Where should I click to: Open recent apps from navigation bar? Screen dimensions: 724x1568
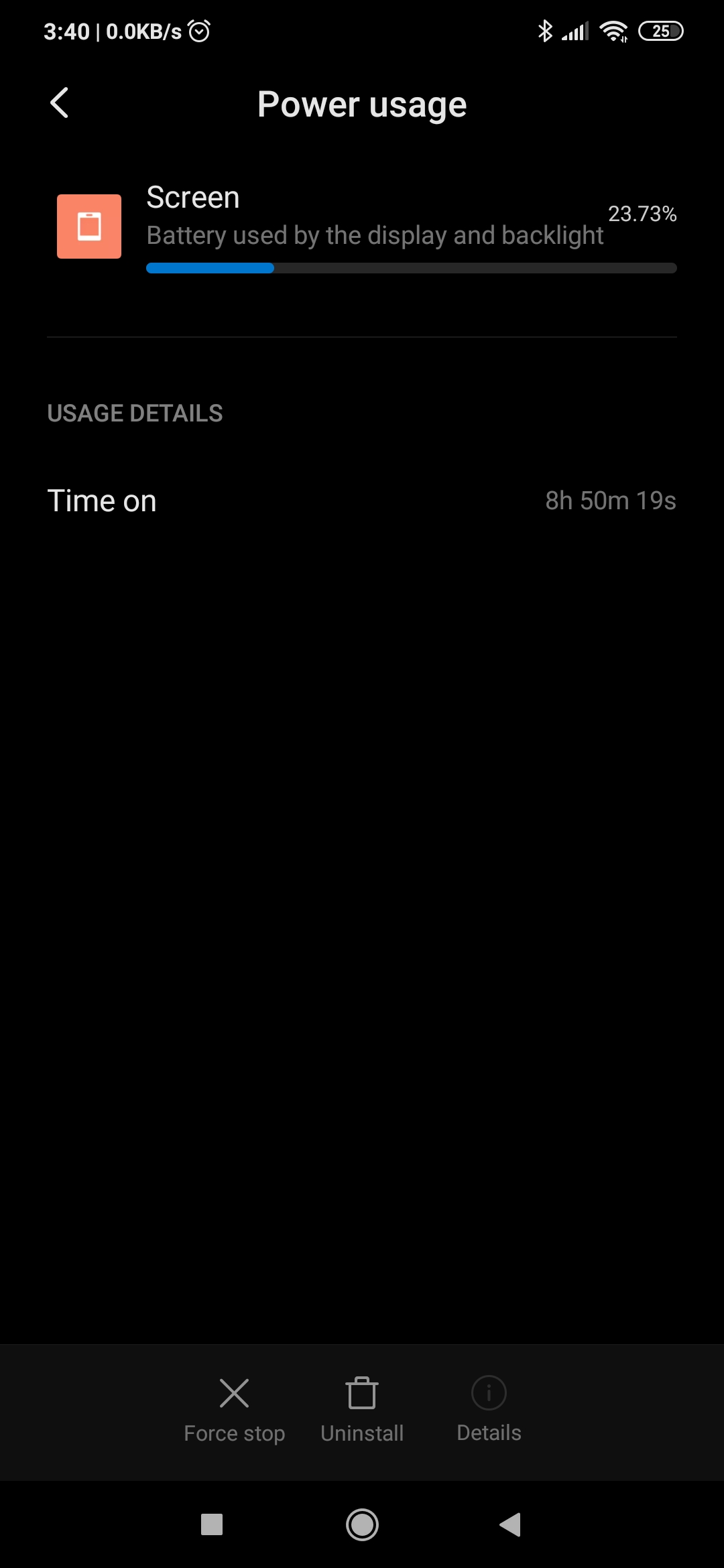(x=212, y=1524)
